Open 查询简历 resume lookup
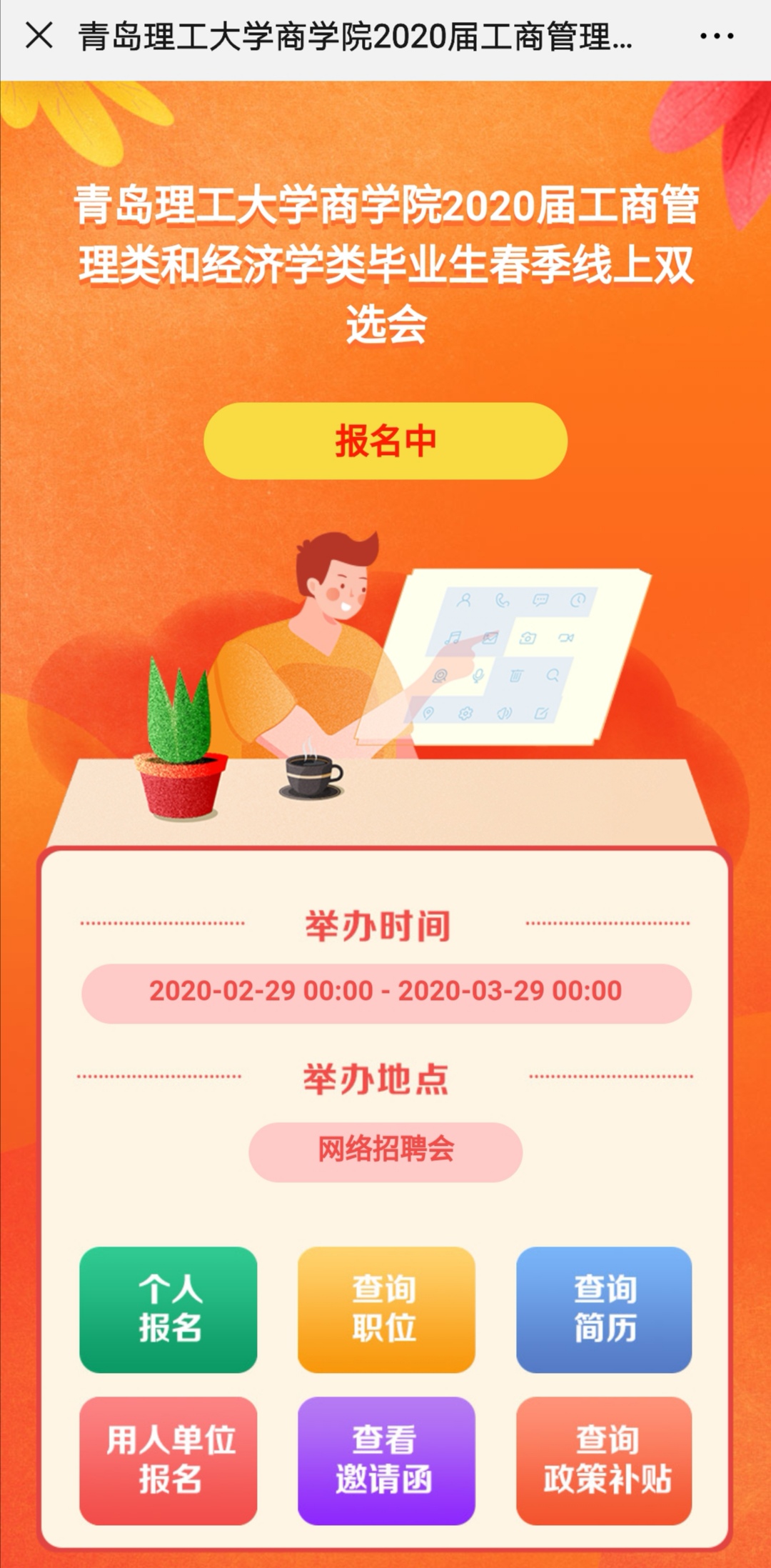Screen dimensions: 771x1568 (604, 1309)
